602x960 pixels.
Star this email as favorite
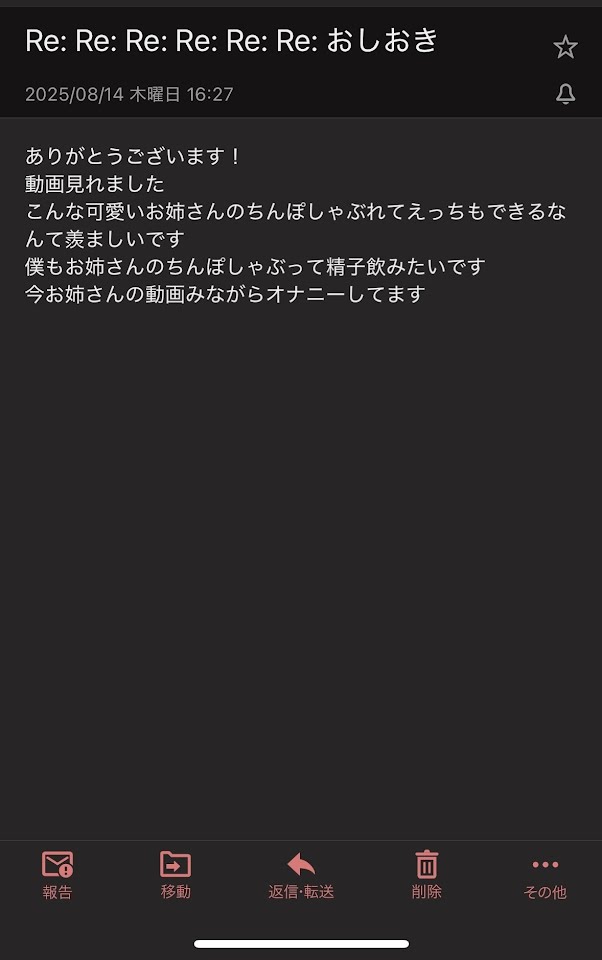(x=565, y=46)
